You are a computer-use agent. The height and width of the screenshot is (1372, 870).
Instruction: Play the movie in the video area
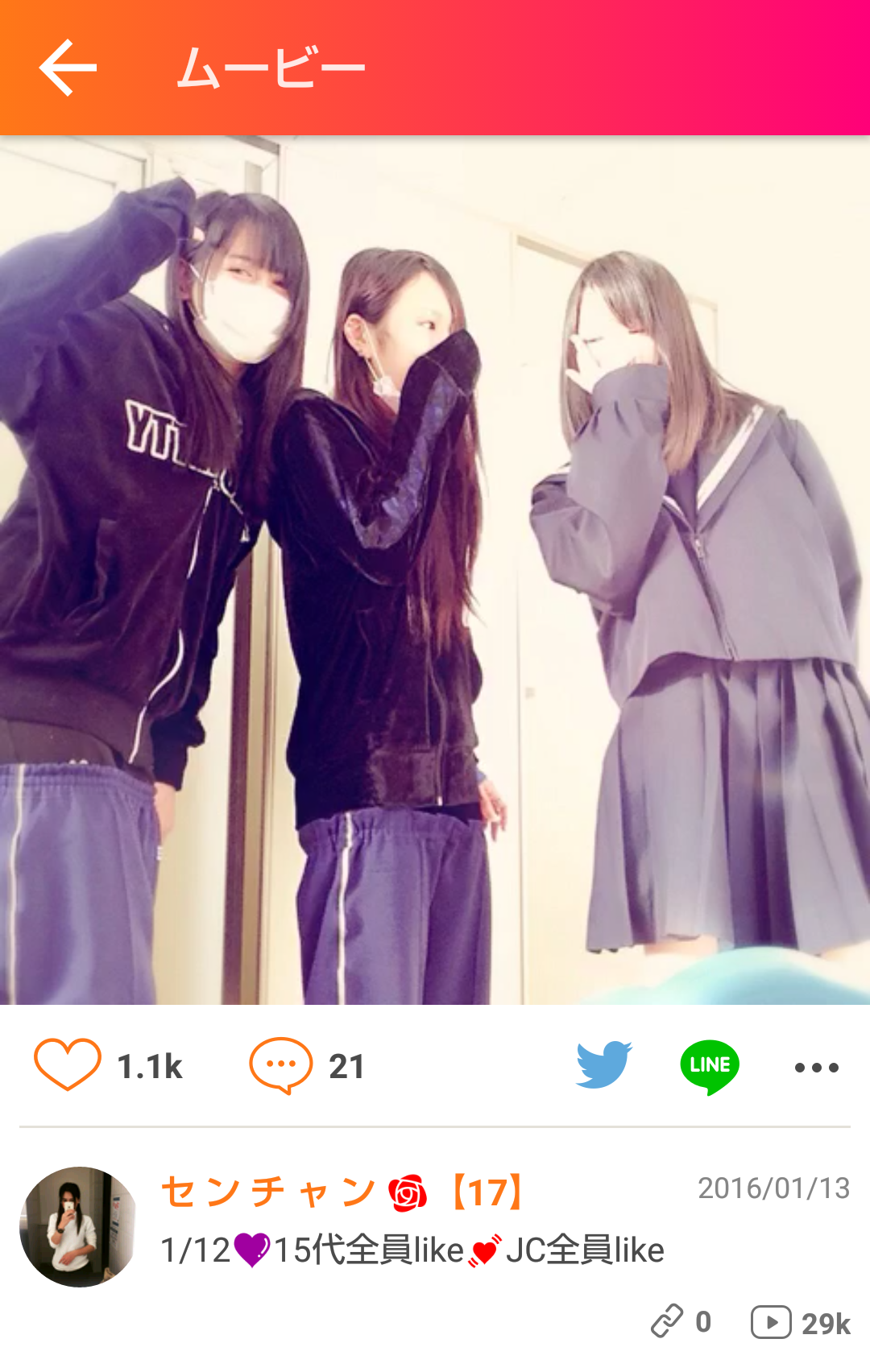(x=435, y=570)
